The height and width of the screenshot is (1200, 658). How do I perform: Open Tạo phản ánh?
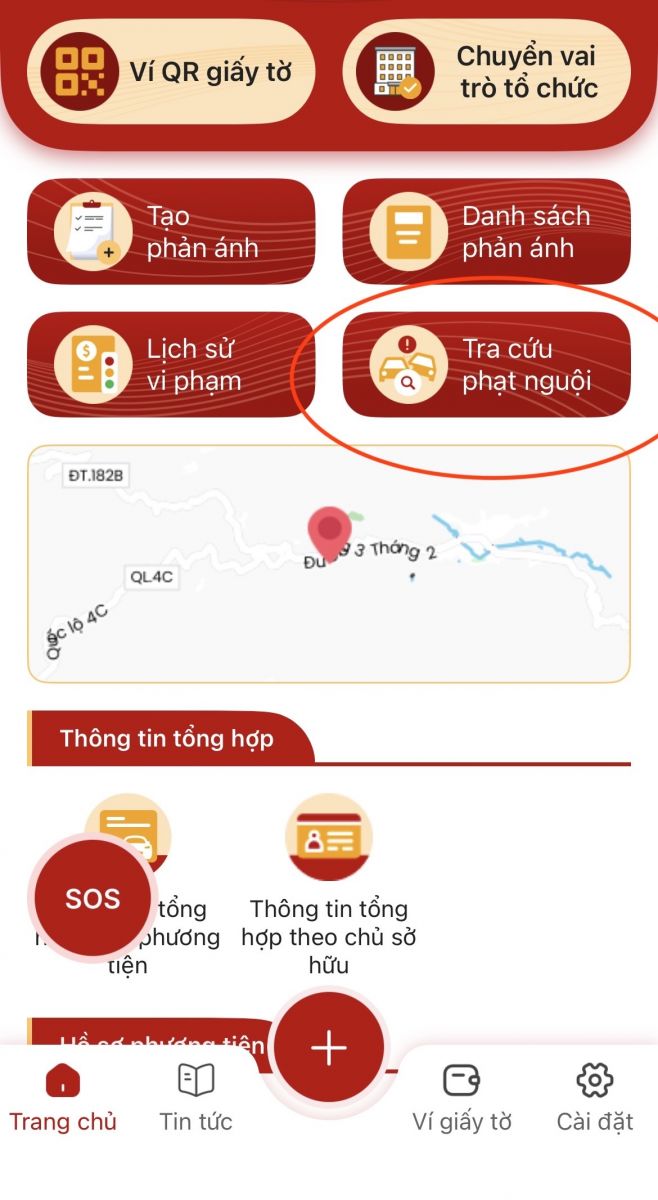coord(170,232)
